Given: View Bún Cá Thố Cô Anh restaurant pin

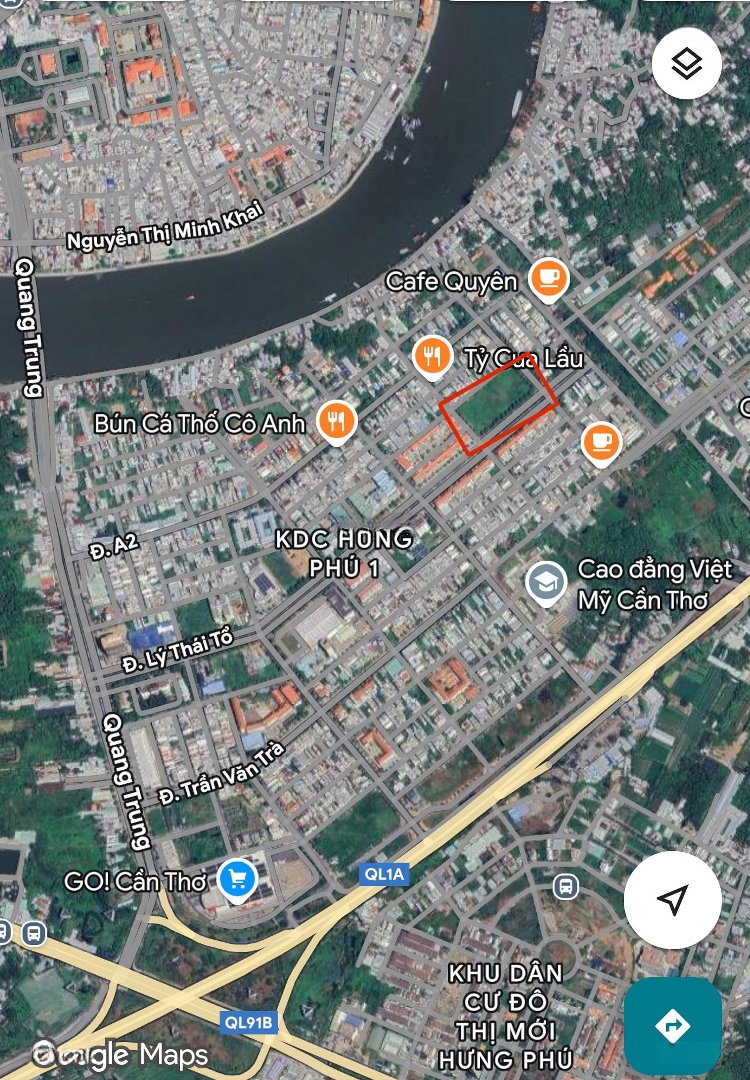Looking at the screenshot, I should pos(337,422).
